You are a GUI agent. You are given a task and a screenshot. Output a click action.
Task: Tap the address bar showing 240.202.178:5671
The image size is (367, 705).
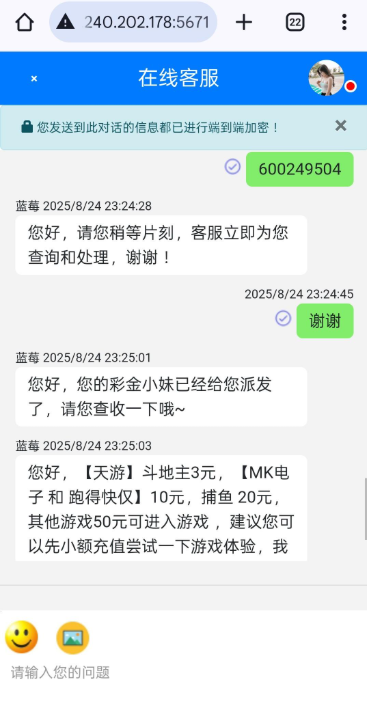[x=133, y=22]
